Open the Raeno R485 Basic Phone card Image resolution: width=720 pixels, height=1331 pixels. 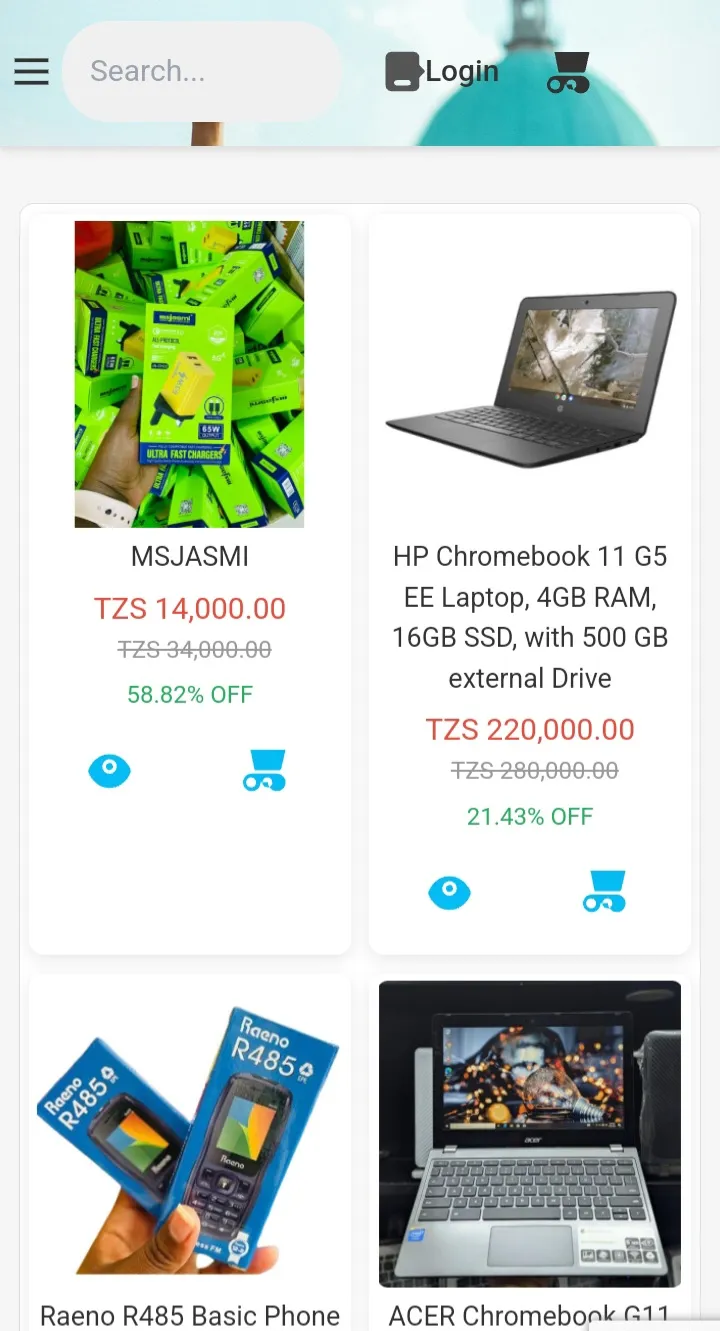[x=189, y=1150]
